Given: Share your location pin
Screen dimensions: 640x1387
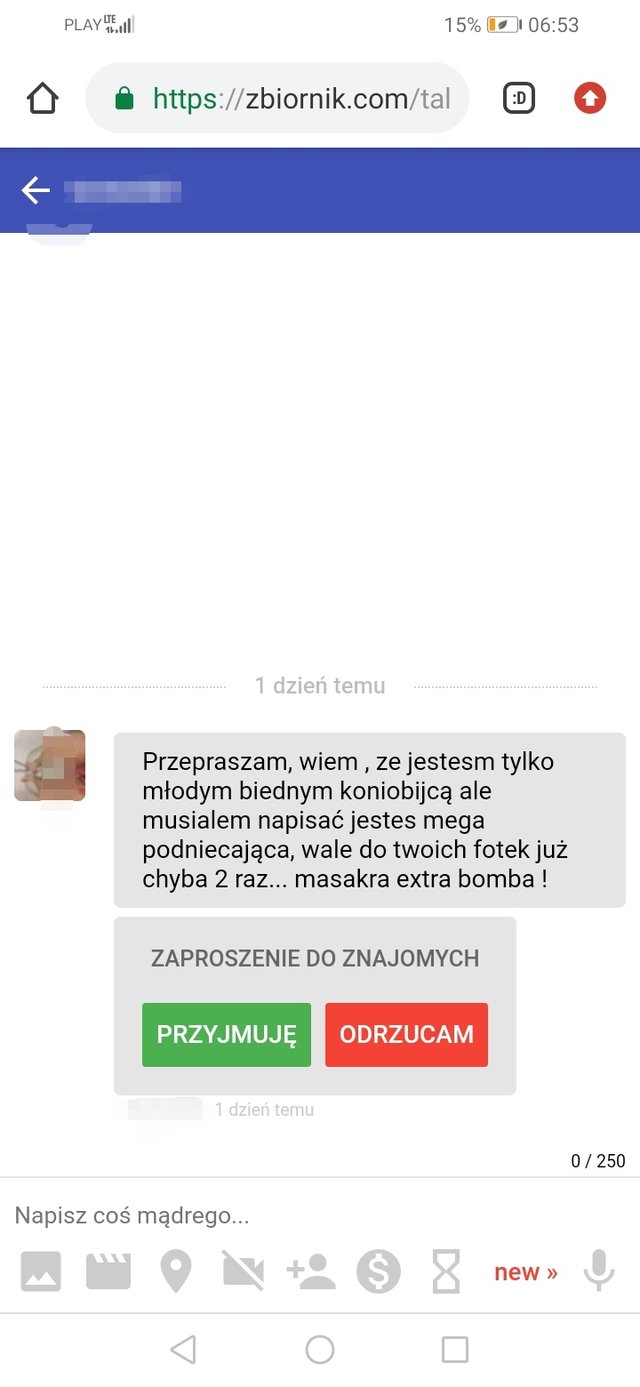Looking at the screenshot, I should [176, 1272].
